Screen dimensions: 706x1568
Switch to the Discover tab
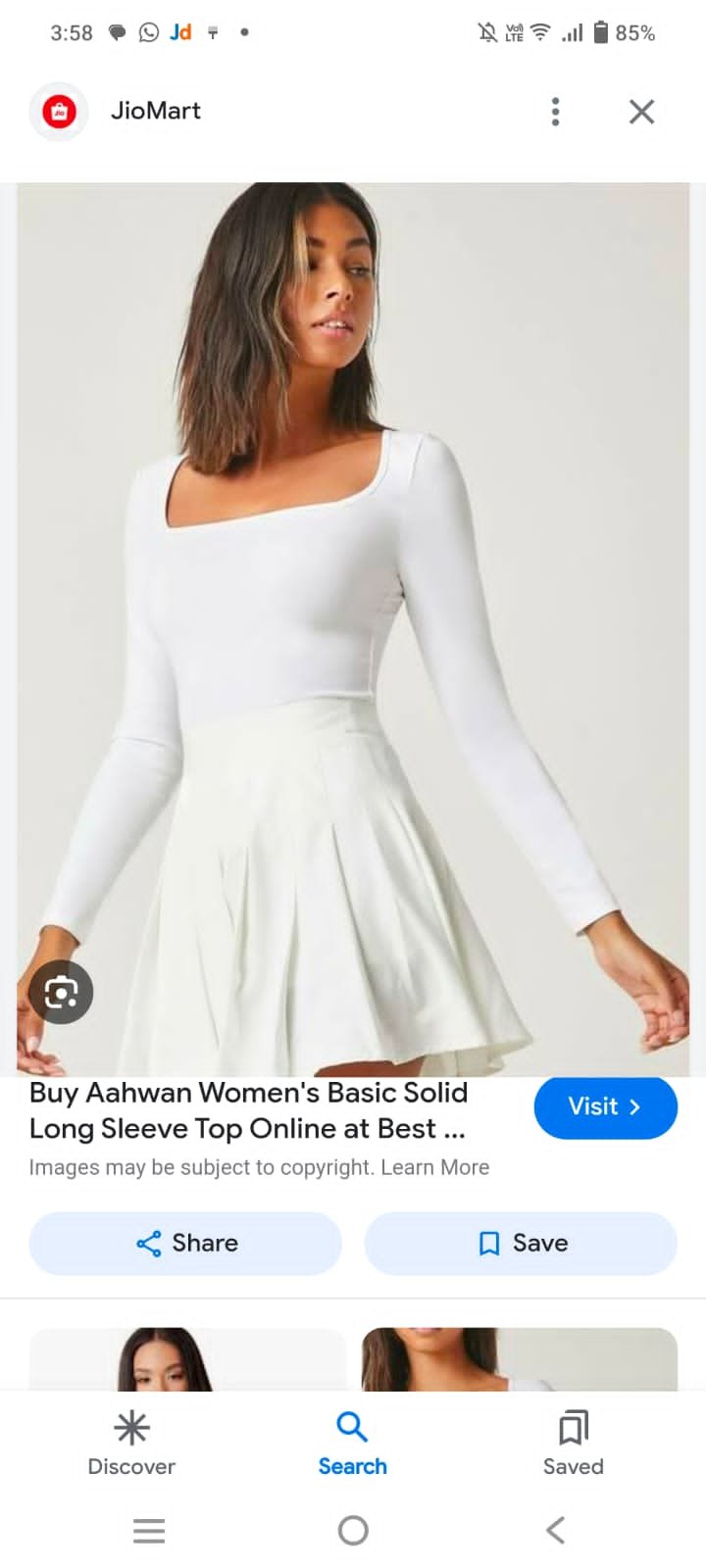pos(131,1444)
